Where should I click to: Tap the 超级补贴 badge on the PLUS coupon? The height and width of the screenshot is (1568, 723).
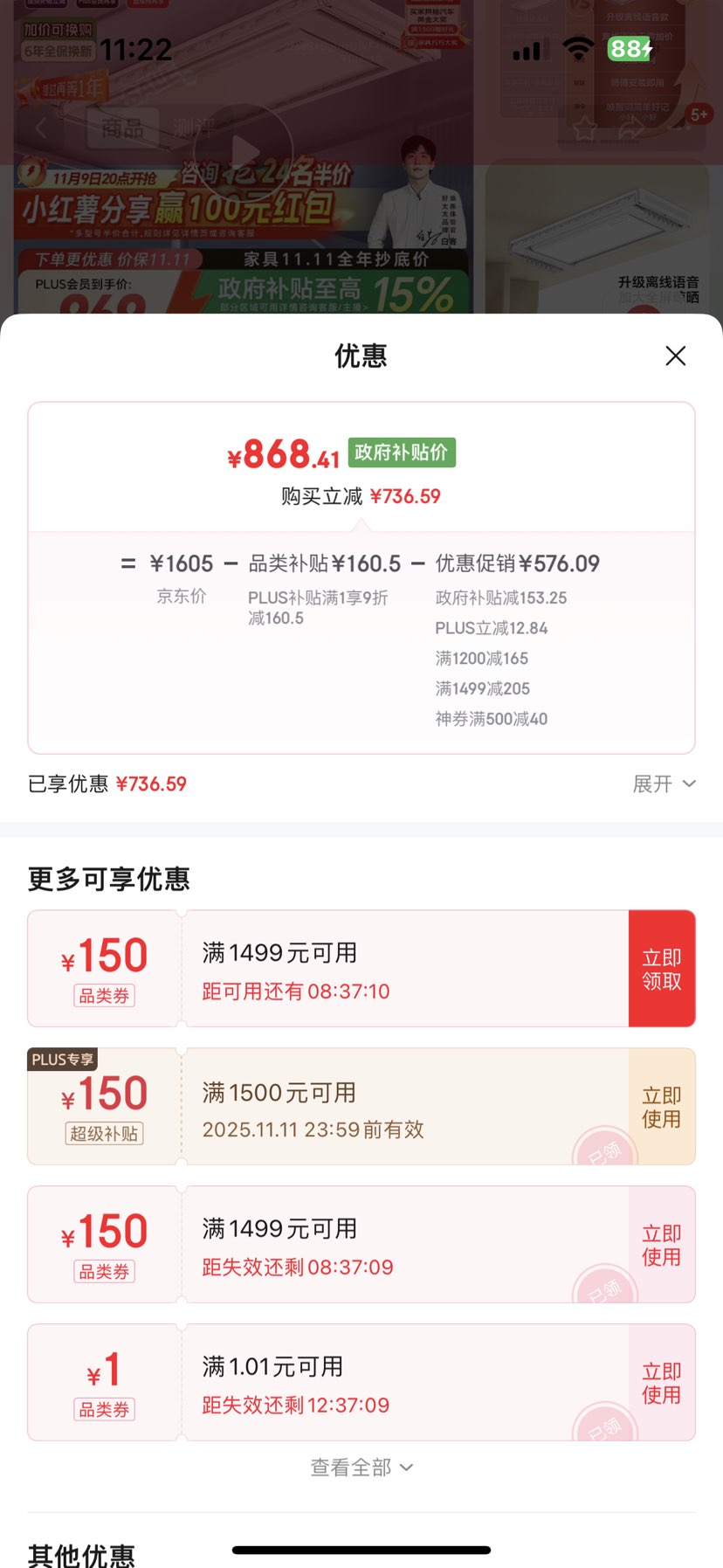point(102,1133)
